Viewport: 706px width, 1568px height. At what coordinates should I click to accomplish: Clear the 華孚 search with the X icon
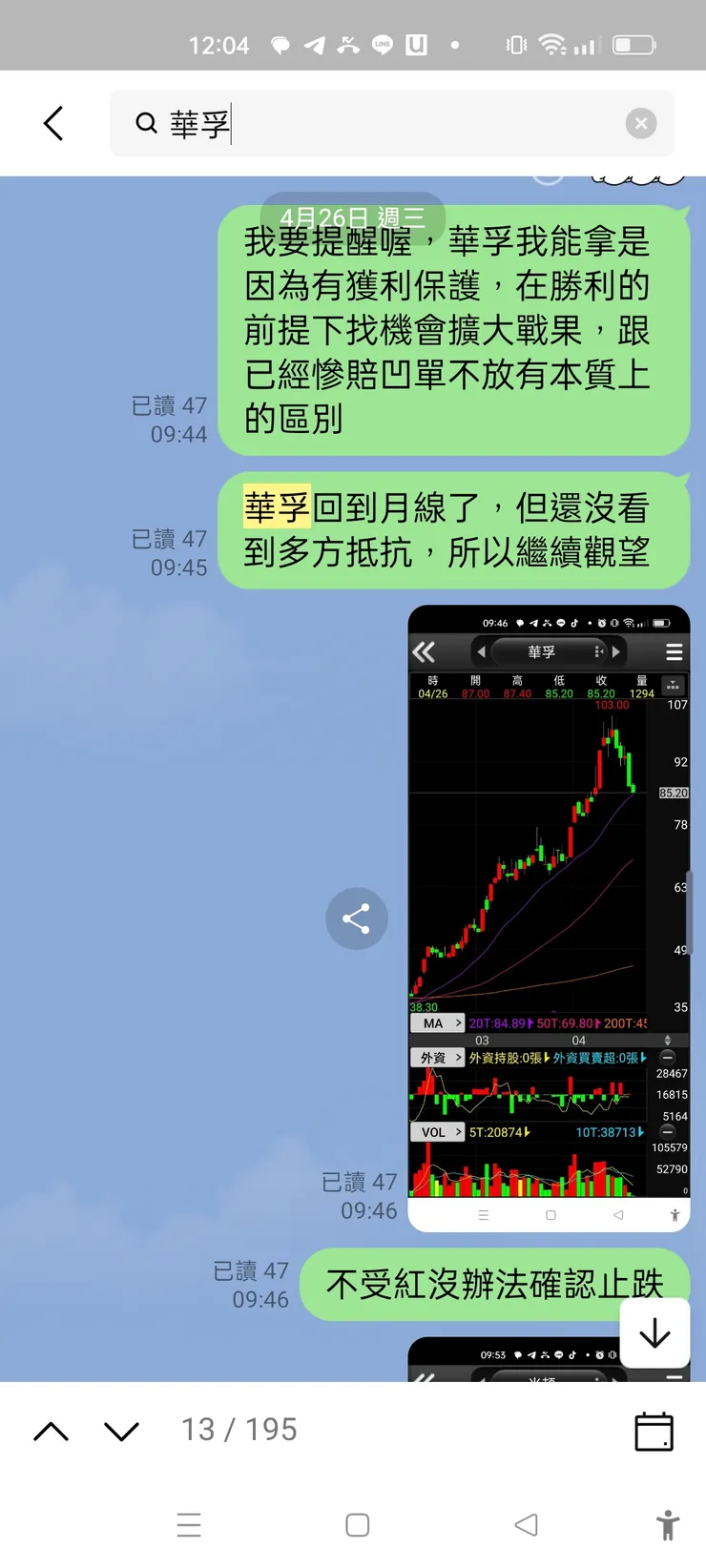click(640, 123)
